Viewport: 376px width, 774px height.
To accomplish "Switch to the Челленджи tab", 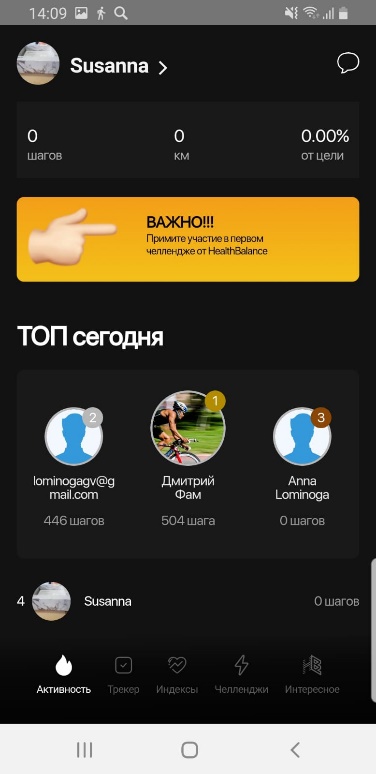I will tap(241, 675).
